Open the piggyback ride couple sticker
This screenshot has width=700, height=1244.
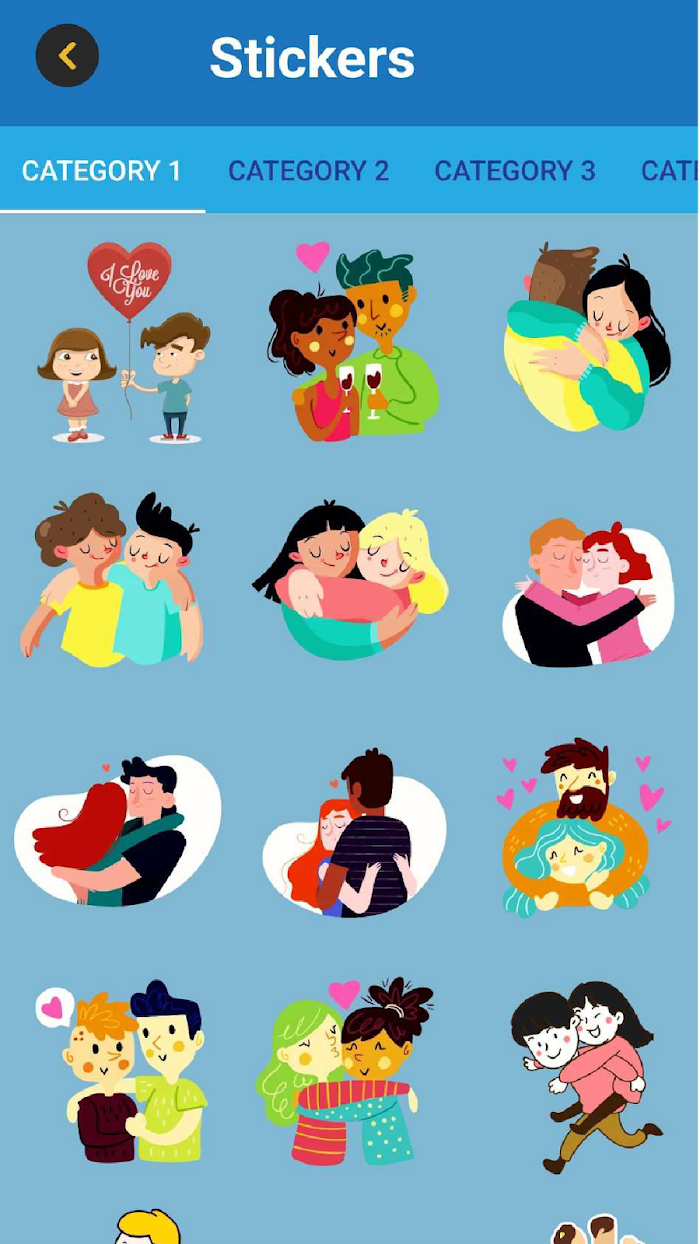click(585, 1076)
